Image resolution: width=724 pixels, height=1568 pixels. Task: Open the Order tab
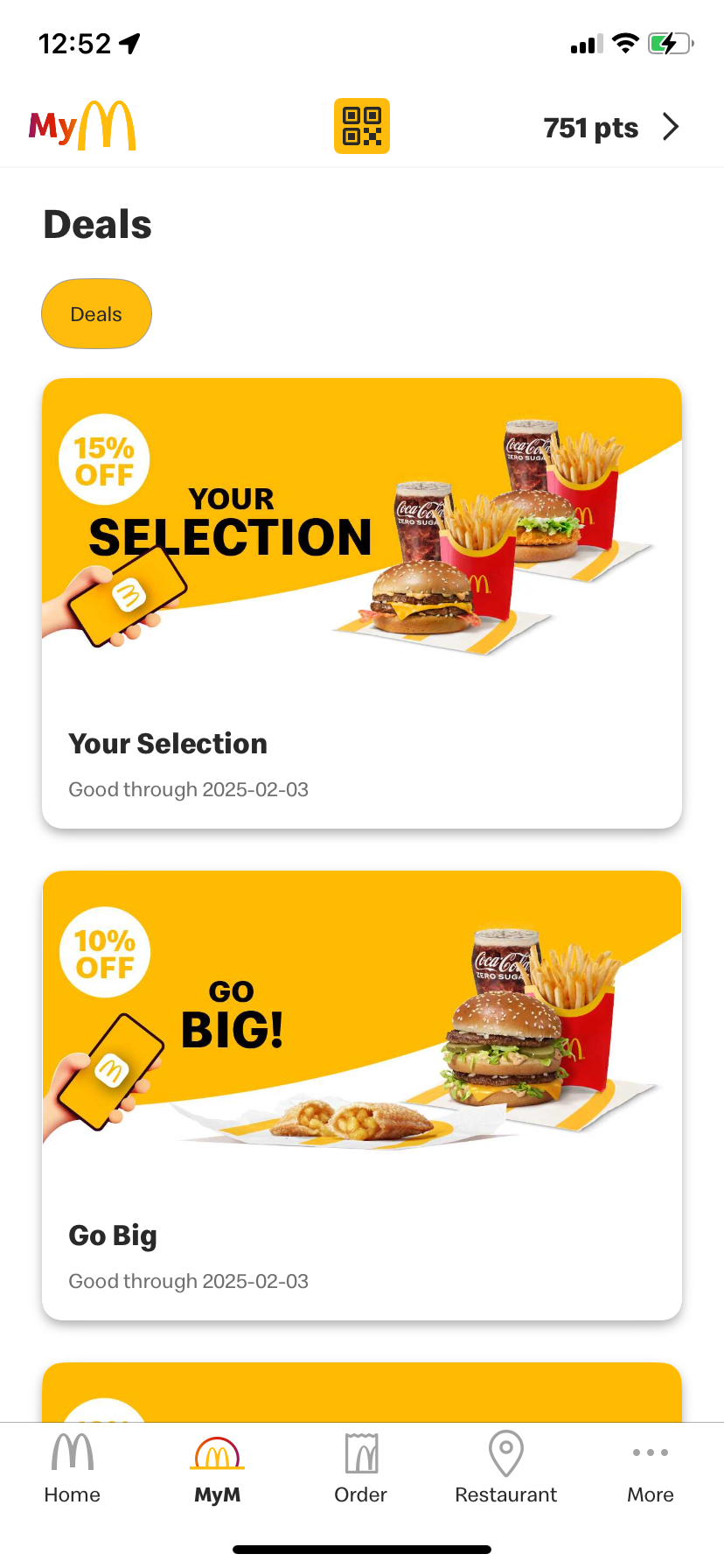coord(361,1469)
